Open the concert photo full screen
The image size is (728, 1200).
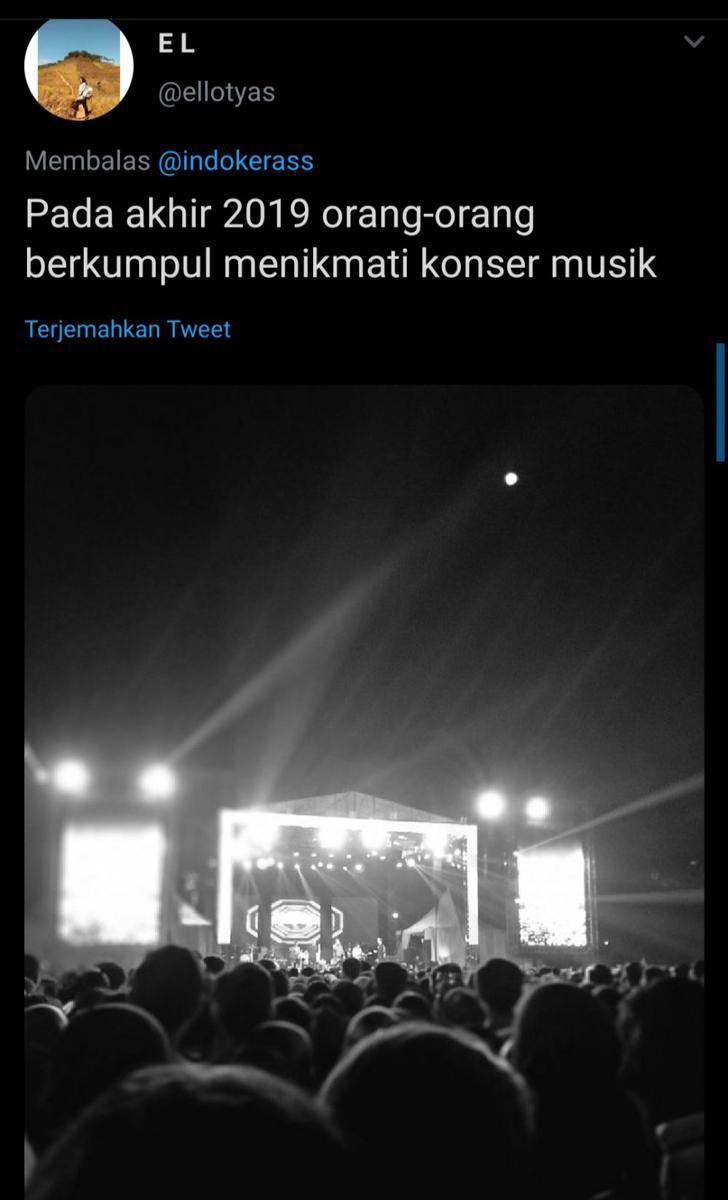(364, 790)
